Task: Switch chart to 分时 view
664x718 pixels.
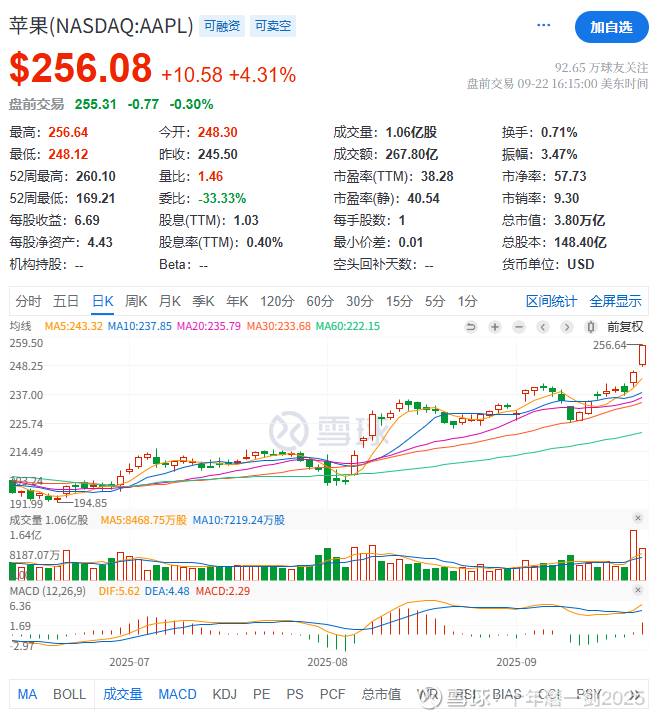Action: [x=29, y=301]
